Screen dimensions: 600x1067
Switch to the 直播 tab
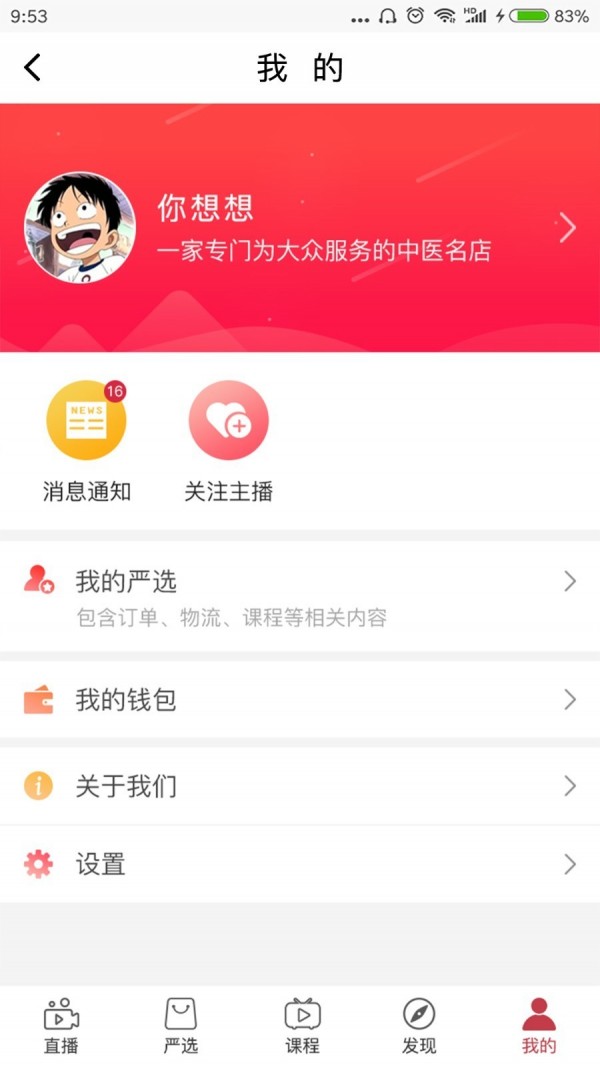coord(61,1026)
